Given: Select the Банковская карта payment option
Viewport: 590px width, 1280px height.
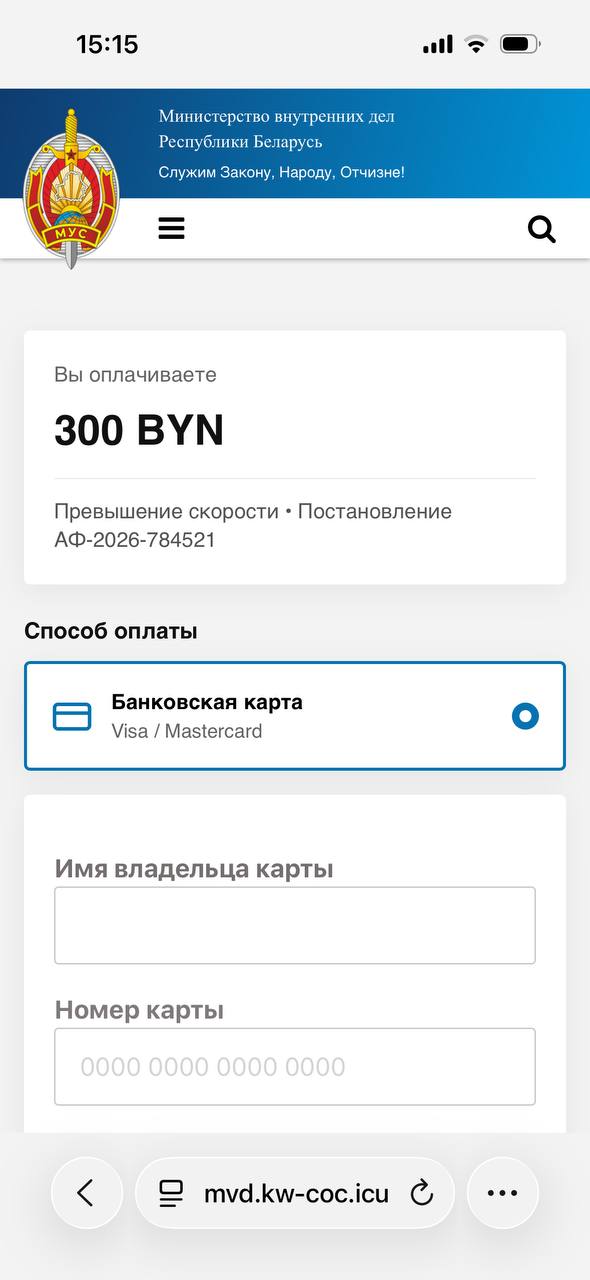Looking at the screenshot, I should click(295, 716).
